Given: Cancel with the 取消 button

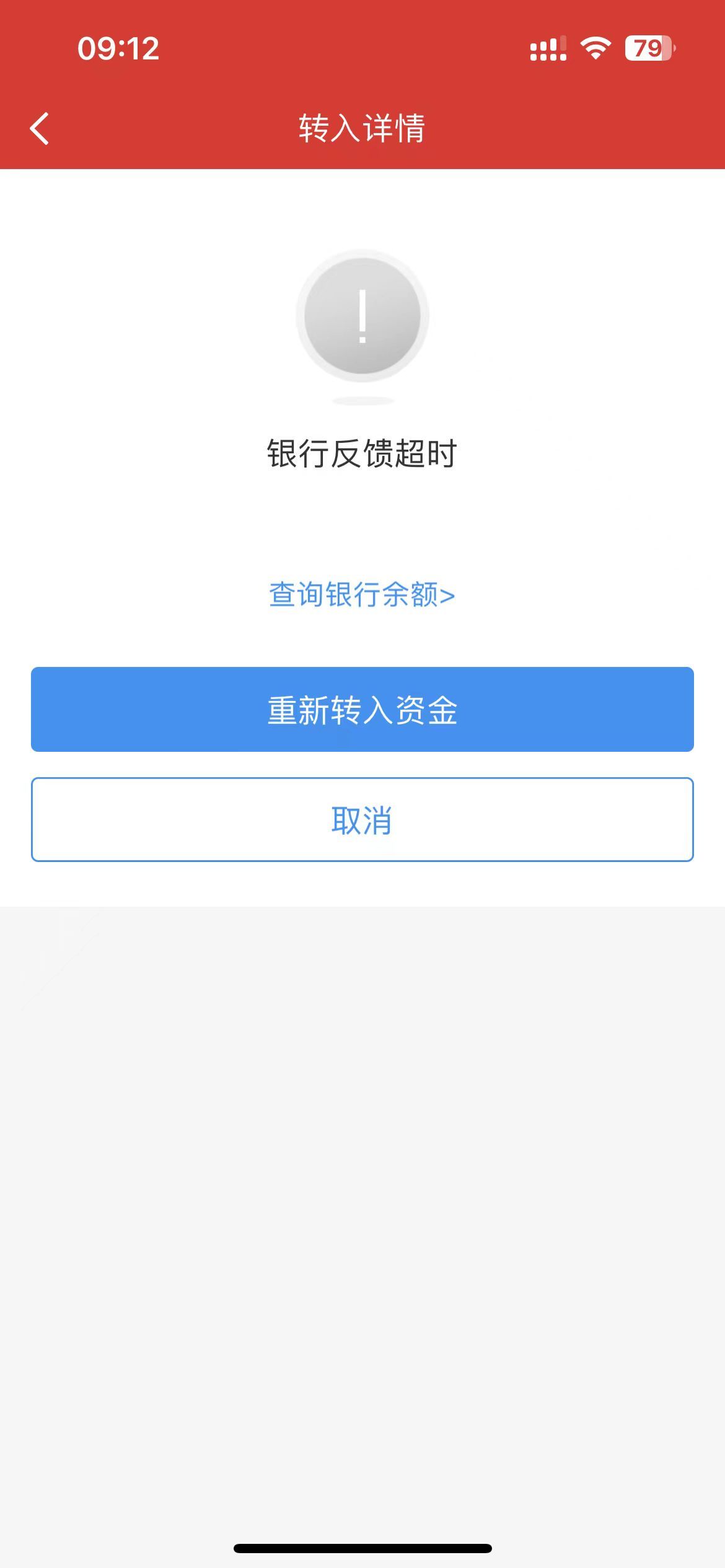Looking at the screenshot, I should [362, 819].
